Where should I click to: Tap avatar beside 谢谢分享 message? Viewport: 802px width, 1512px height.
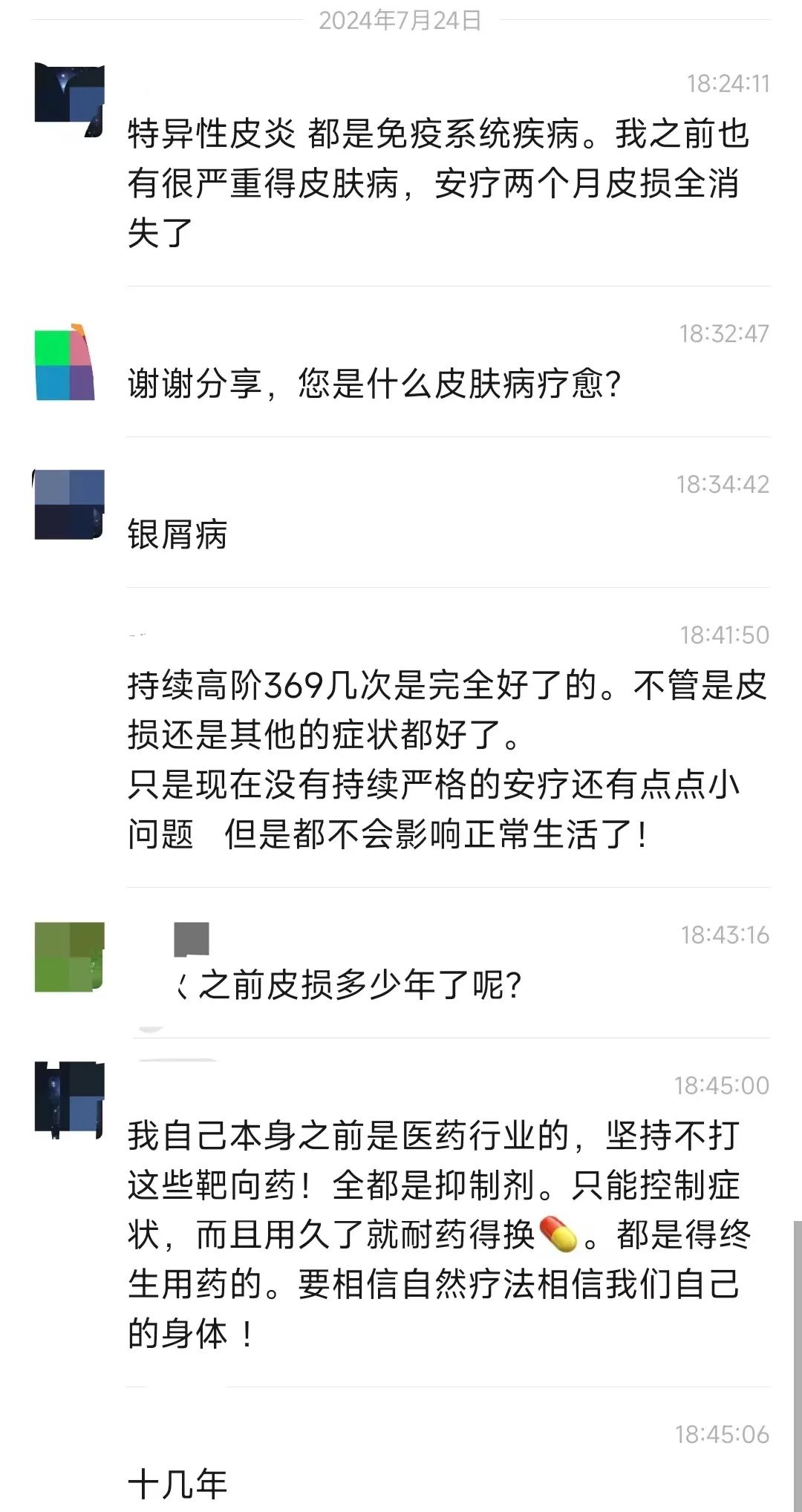tap(65, 364)
